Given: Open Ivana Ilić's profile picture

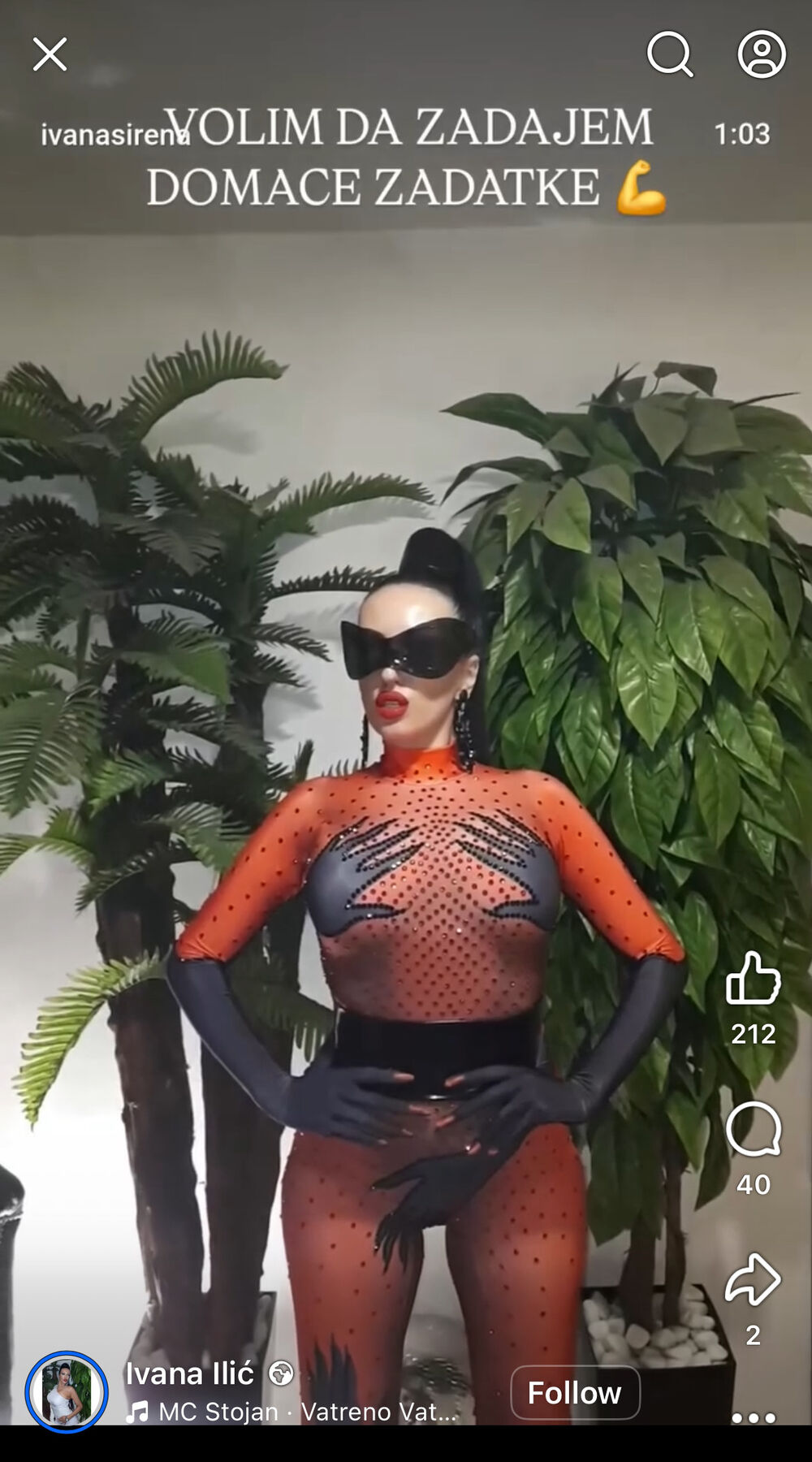Looking at the screenshot, I should [x=67, y=1391].
